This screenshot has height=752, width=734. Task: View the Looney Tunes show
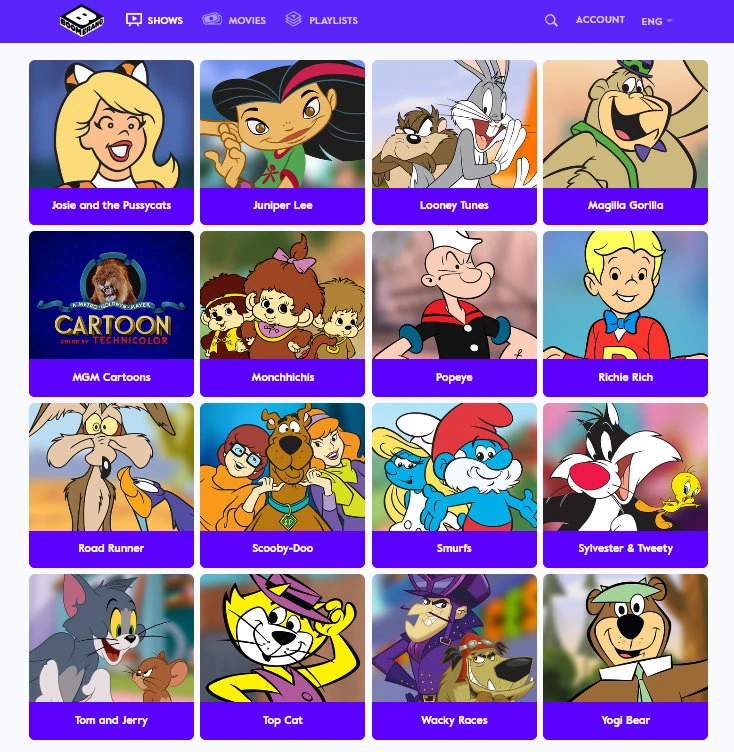[454, 142]
